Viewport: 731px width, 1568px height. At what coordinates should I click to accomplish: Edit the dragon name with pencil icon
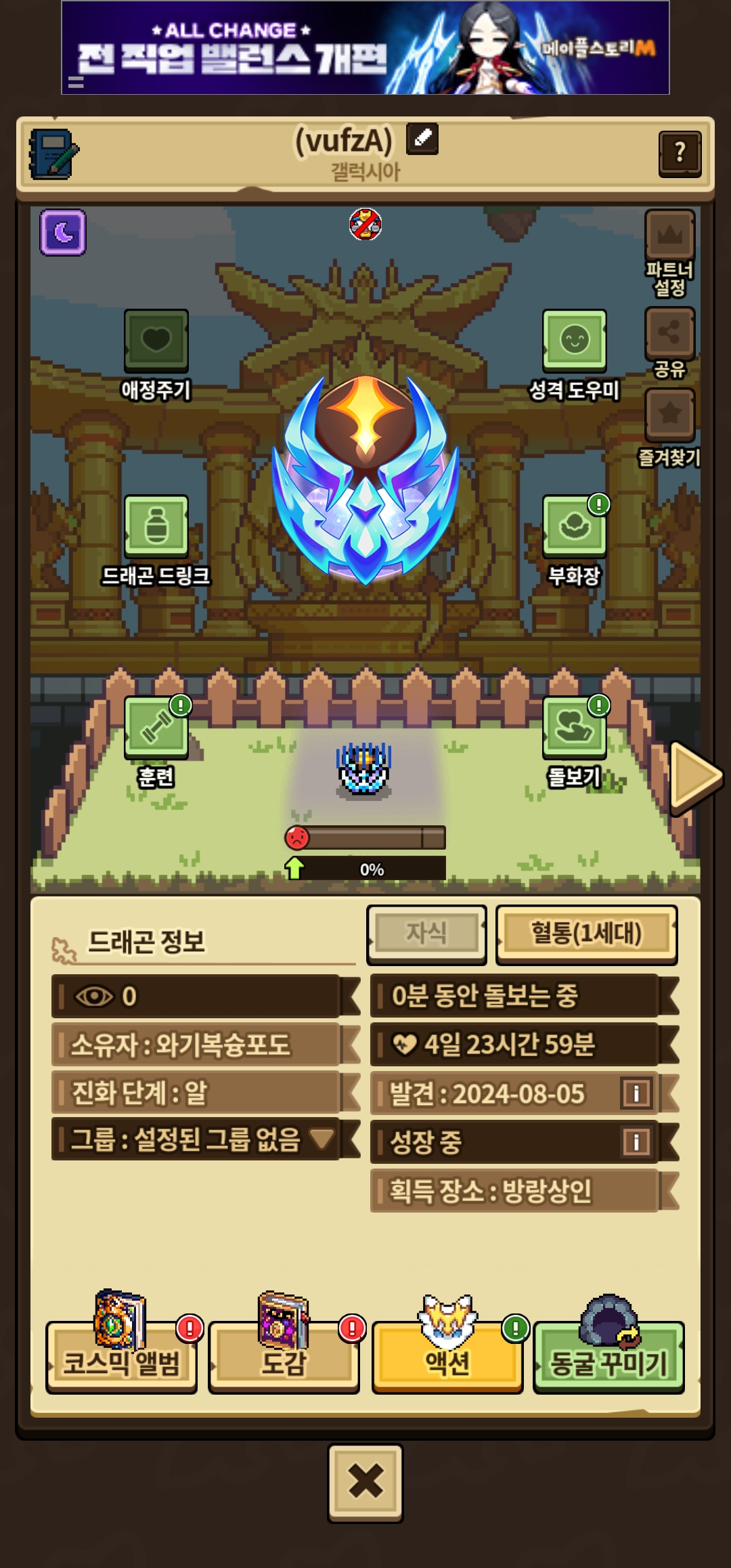[x=422, y=139]
